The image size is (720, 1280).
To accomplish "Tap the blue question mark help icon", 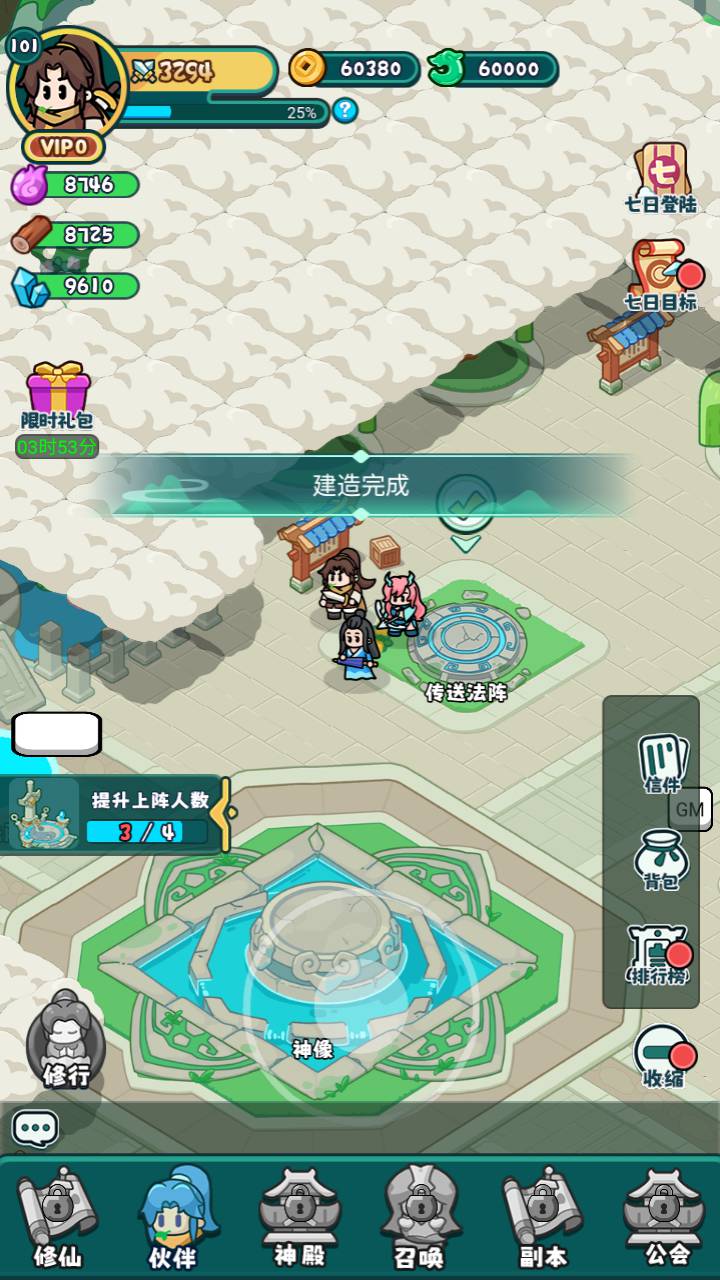I will [x=345, y=110].
